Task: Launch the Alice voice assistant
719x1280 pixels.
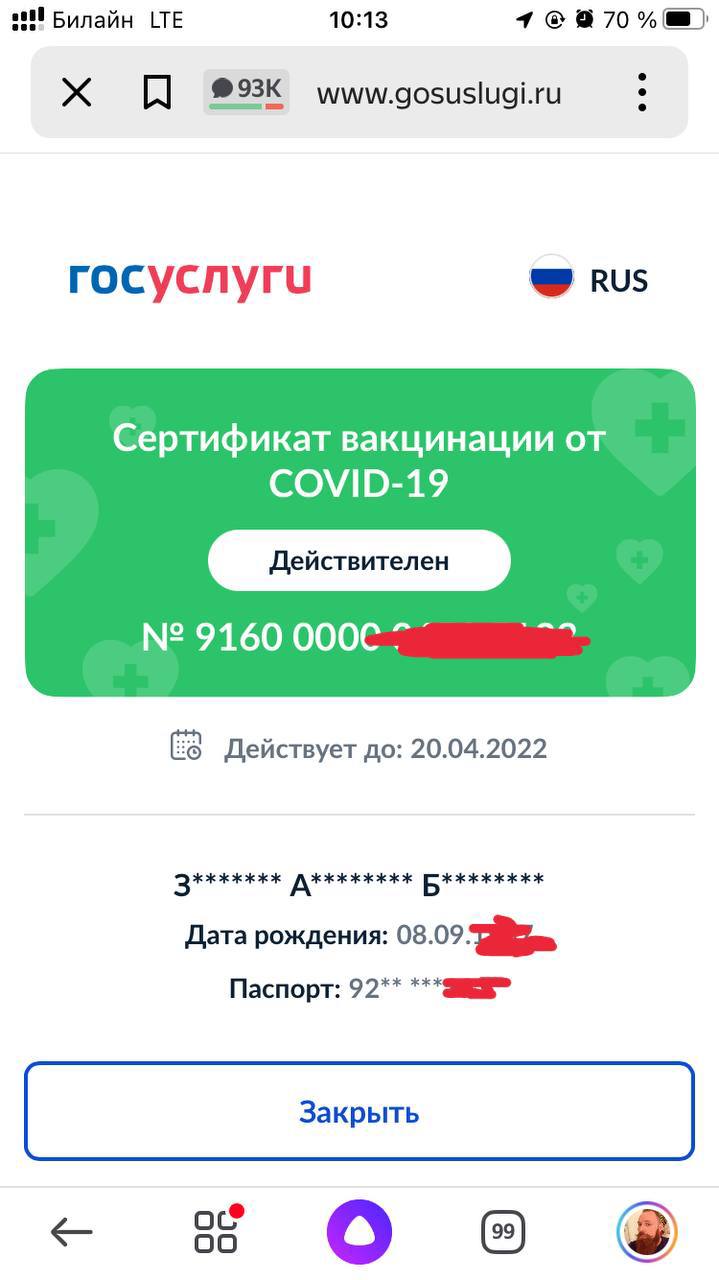Action: pyautogui.click(x=359, y=1232)
